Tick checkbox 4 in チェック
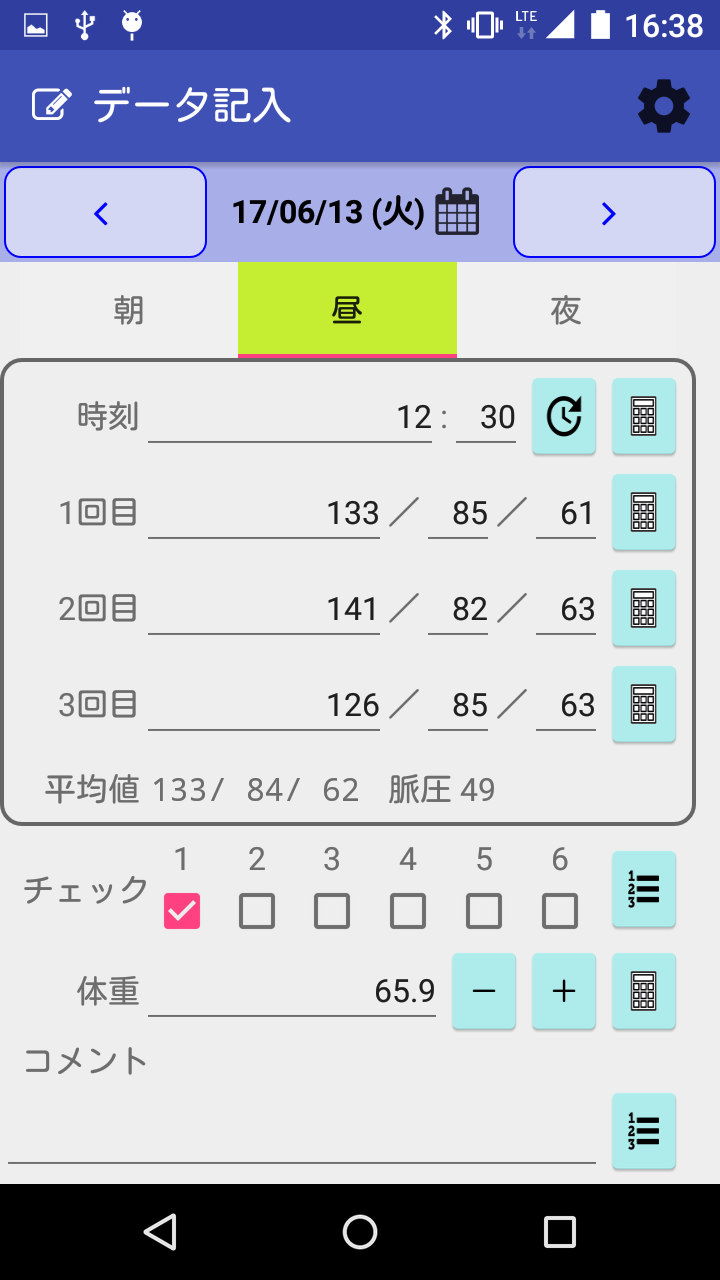 [408, 911]
